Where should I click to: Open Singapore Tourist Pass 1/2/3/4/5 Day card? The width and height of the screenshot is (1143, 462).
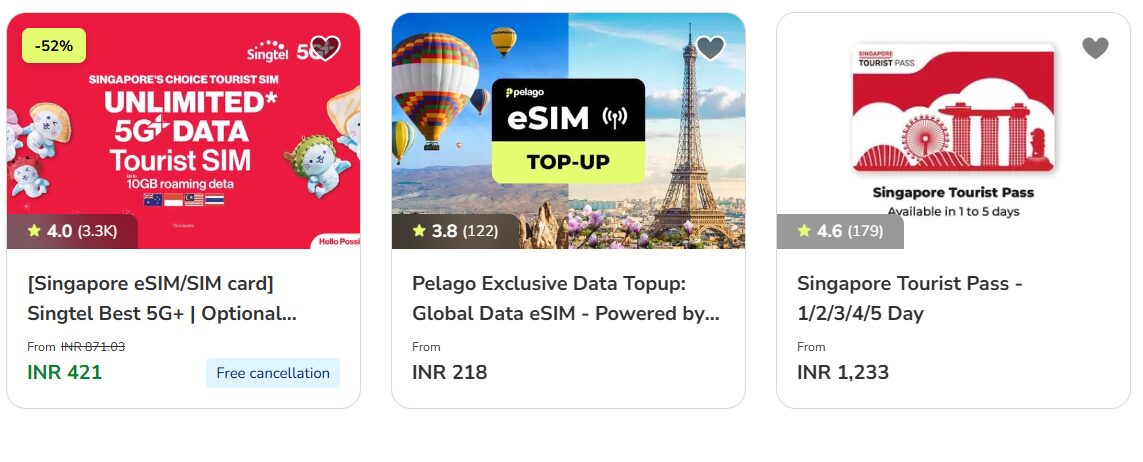tap(909, 299)
